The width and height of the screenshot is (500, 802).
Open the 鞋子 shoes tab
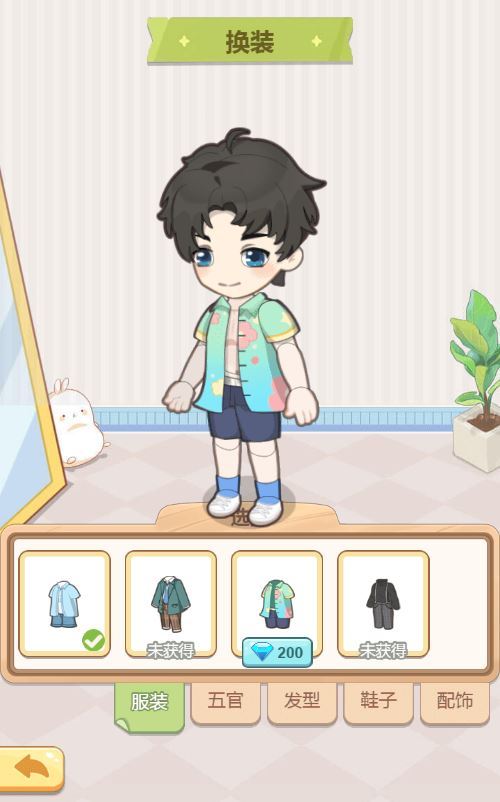[x=378, y=702]
